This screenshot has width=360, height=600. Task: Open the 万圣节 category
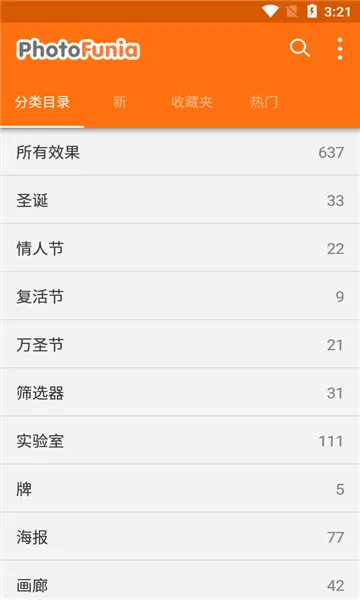(180, 345)
